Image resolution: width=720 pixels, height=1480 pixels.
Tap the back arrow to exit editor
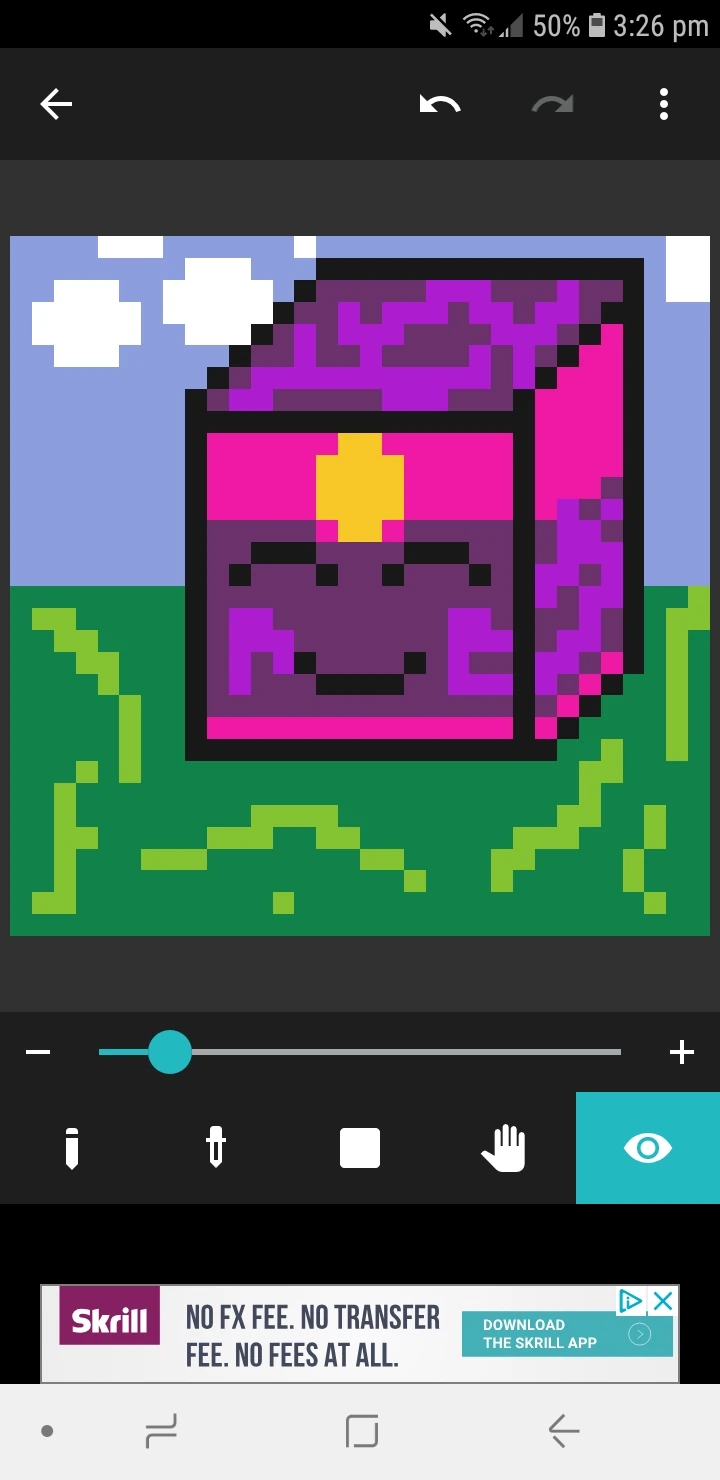click(x=56, y=103)
